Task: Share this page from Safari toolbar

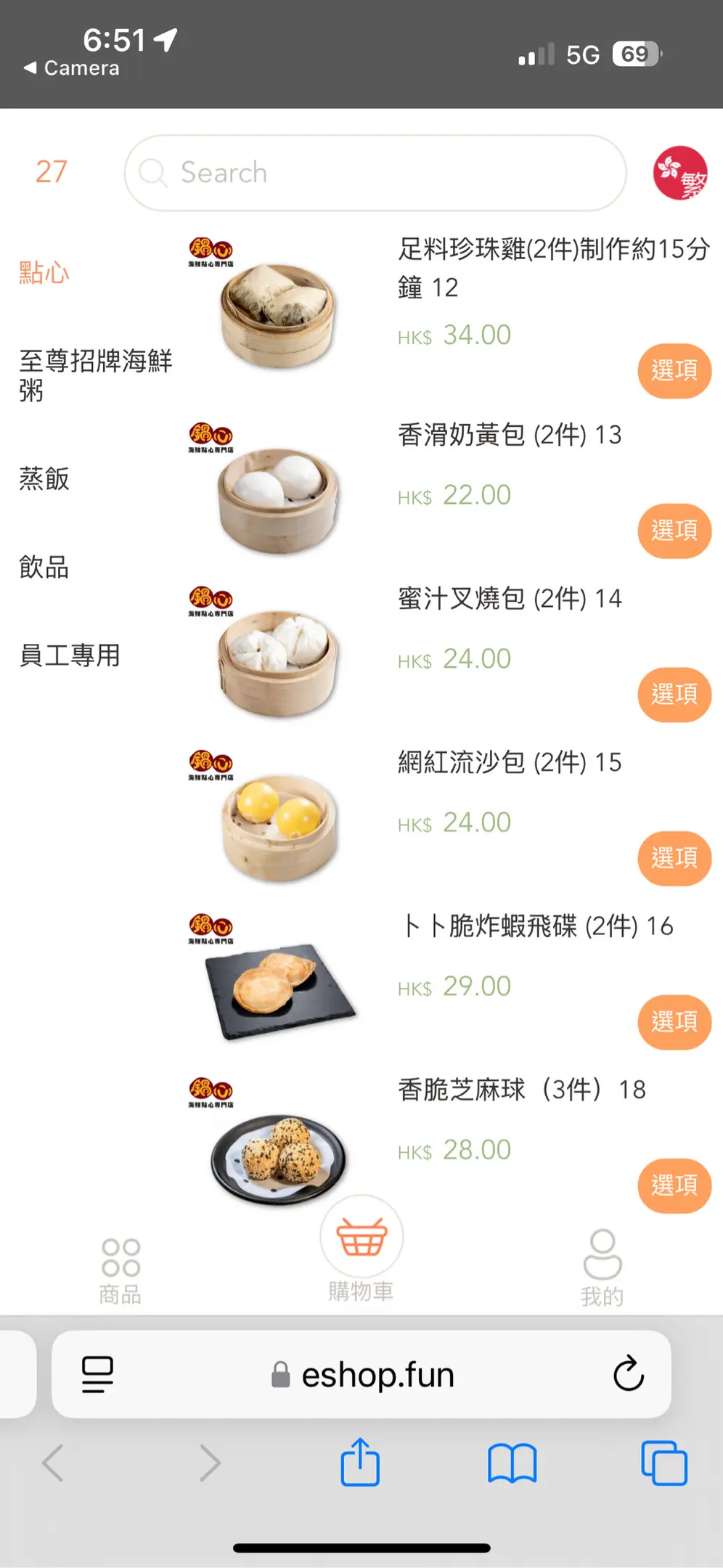Action: point(360,1462)
